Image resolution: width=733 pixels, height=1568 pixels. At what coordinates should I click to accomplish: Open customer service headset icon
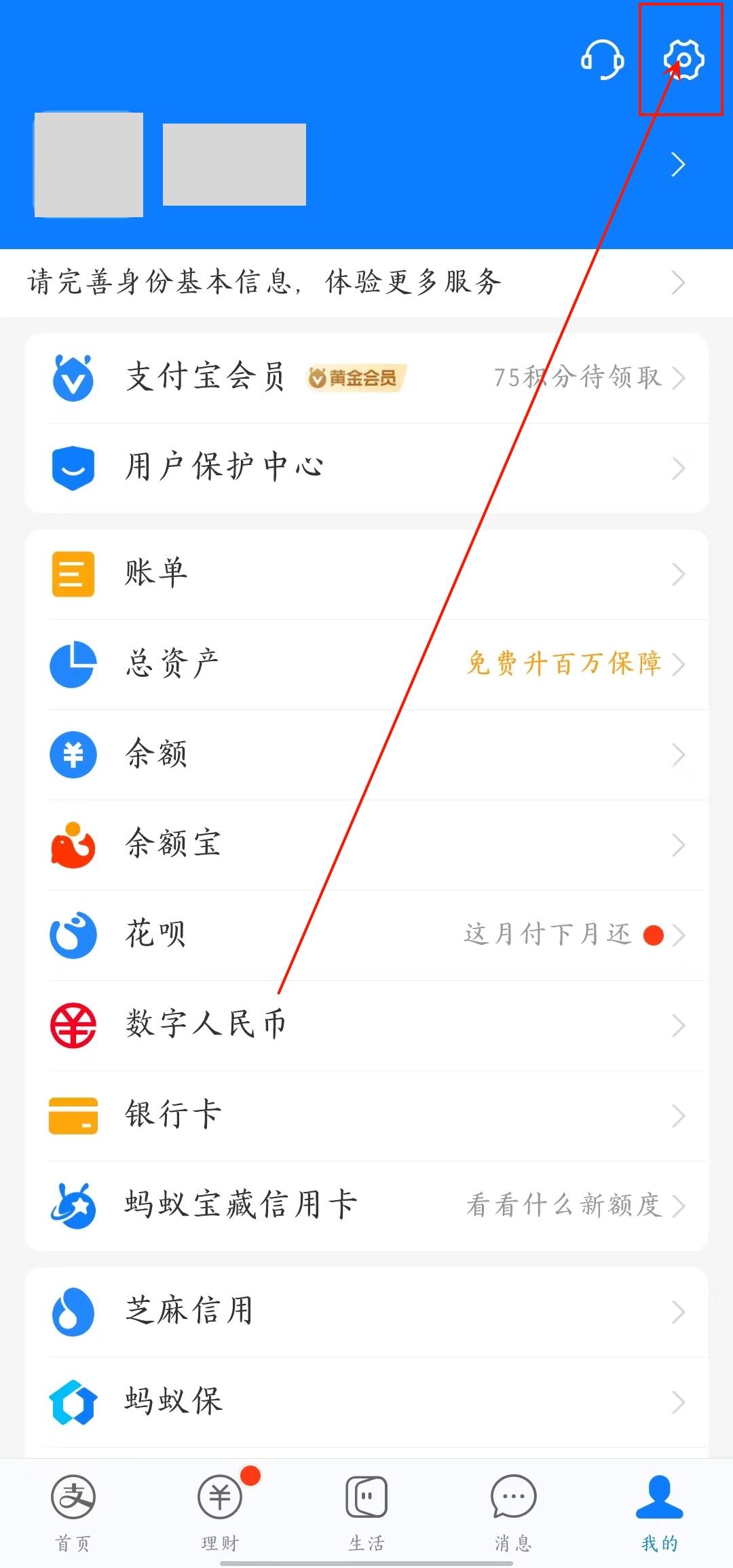[x=602, y=60]
